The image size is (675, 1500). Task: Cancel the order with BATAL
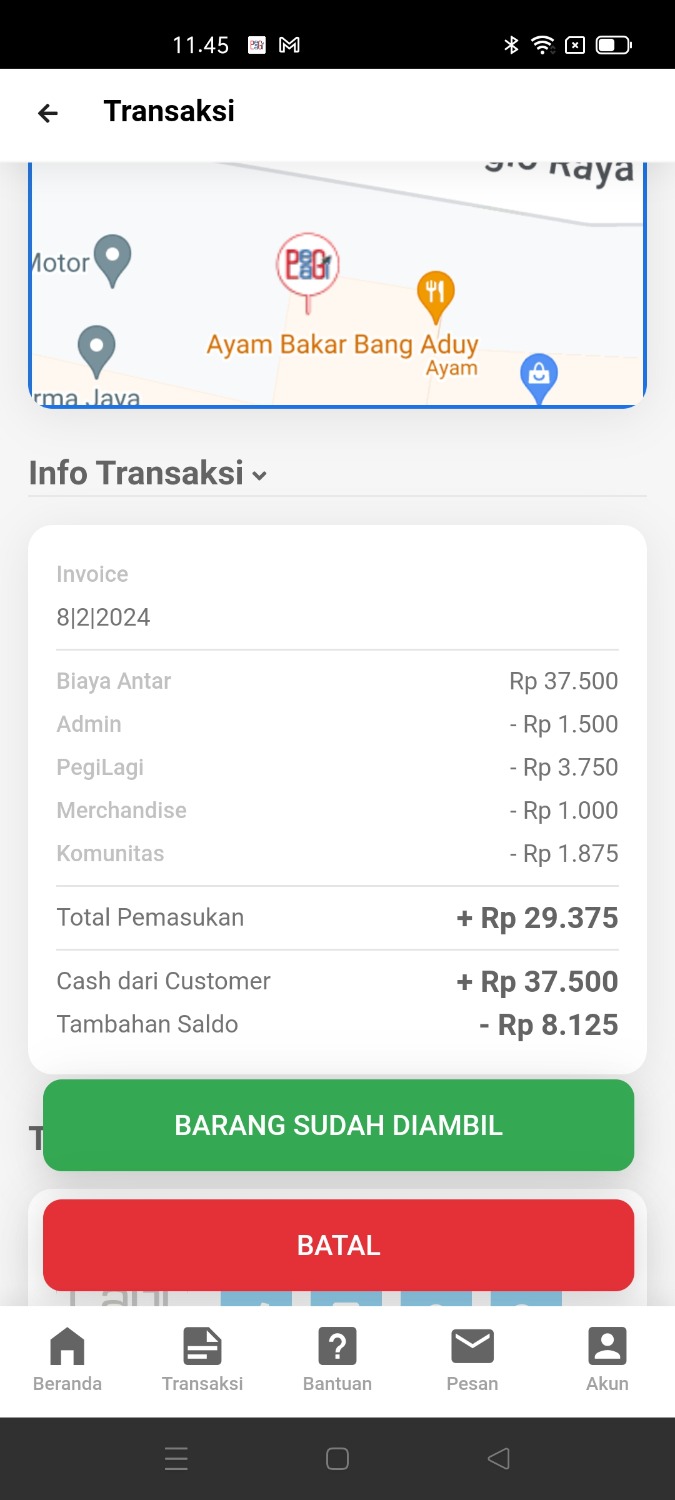click(x=338, y=1245)
